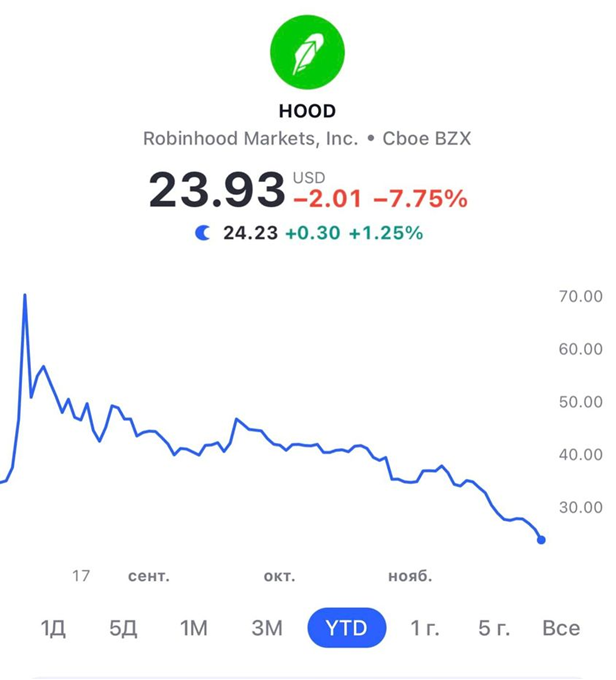Show the full history with Все
Image resolution: width=616 pixels, height=680 pixels.
pos(560,628)
